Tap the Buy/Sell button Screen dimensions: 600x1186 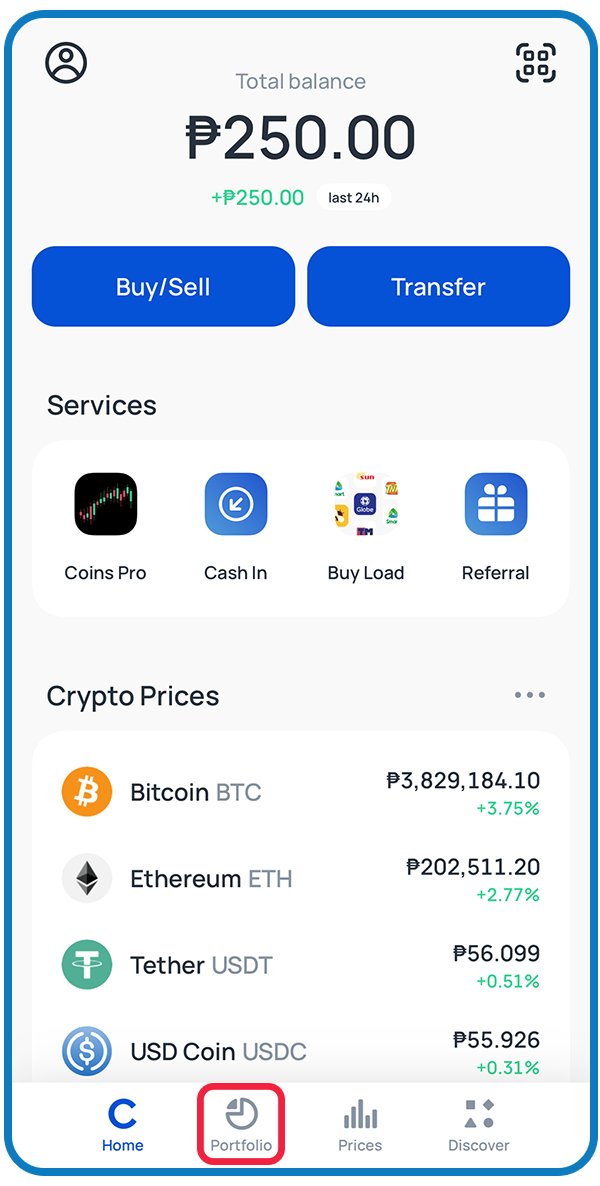[163, 287]
